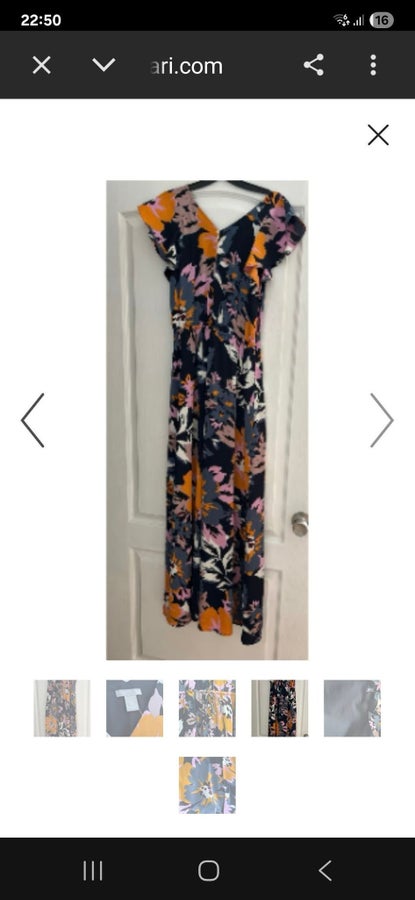Expand the page info dropdown arrow
The width and height of the screenshot is (415, 900).
click(103, 65)
